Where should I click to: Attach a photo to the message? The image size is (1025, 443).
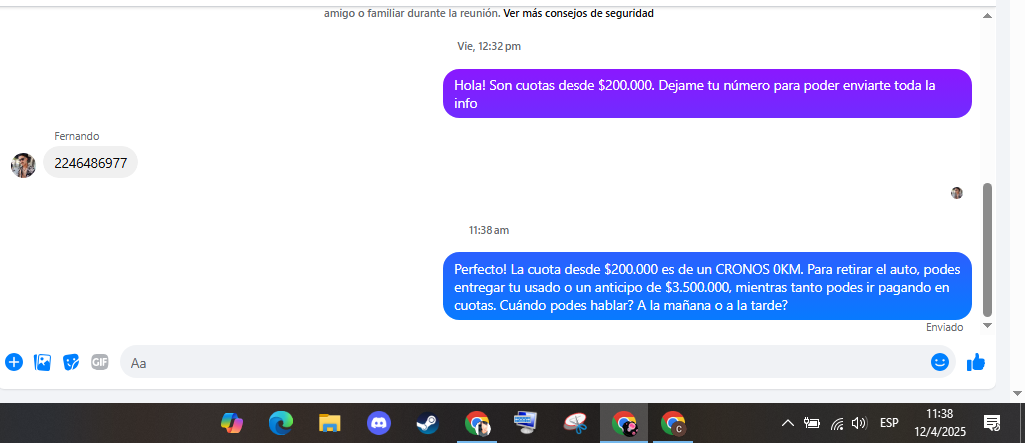tap(42, 362)
